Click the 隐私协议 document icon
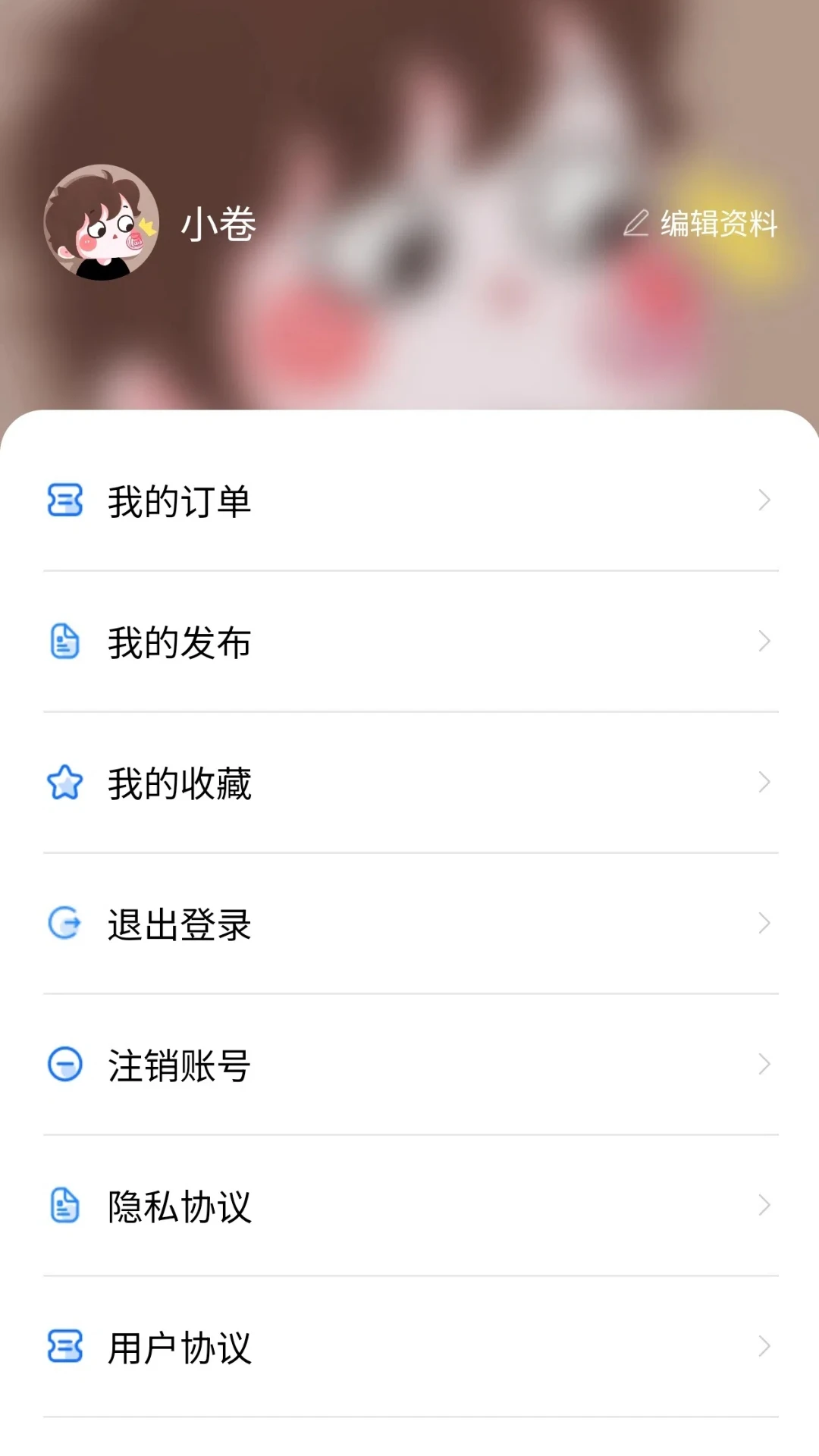The height and width of the screenshot is (1456, 819). (x=65, y=1206)
